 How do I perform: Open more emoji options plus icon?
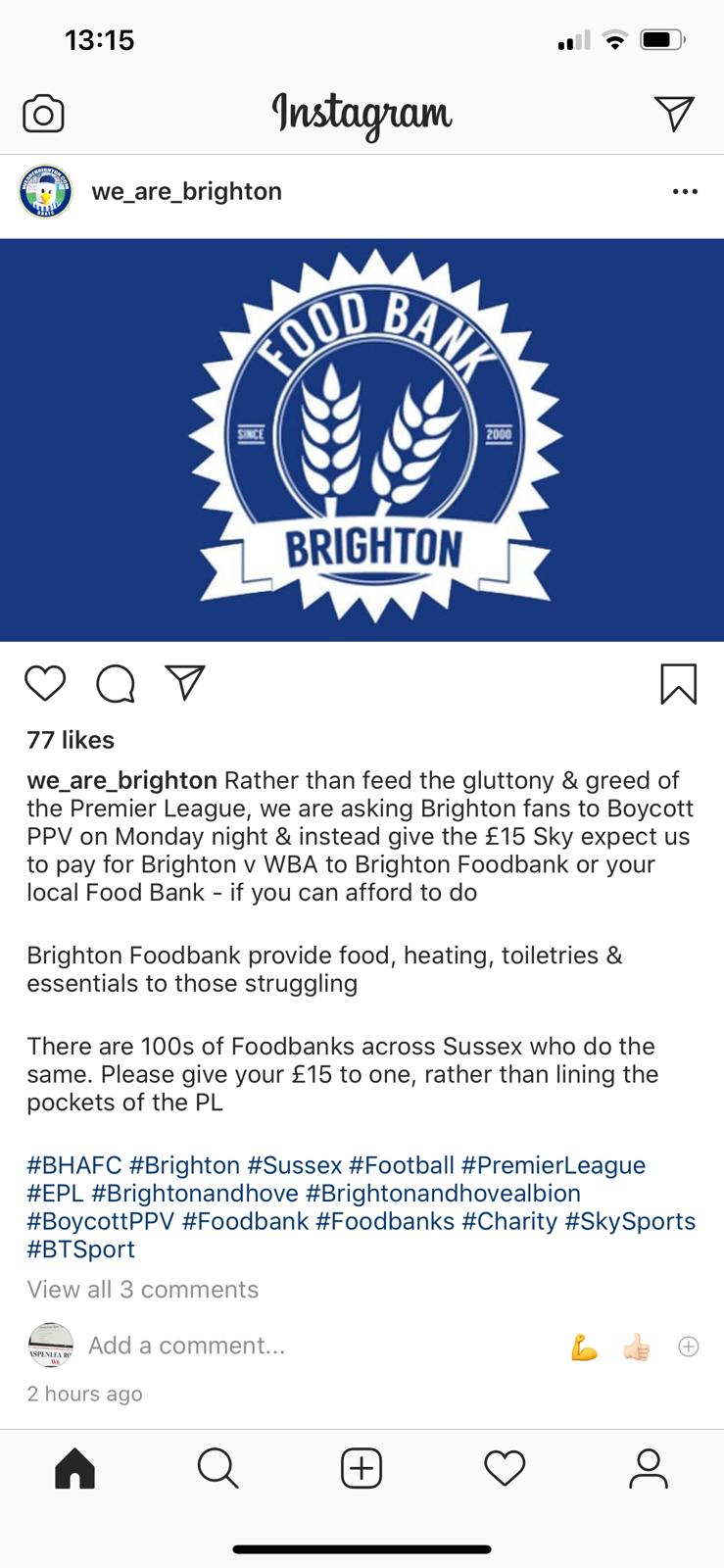click(689, 1347)
